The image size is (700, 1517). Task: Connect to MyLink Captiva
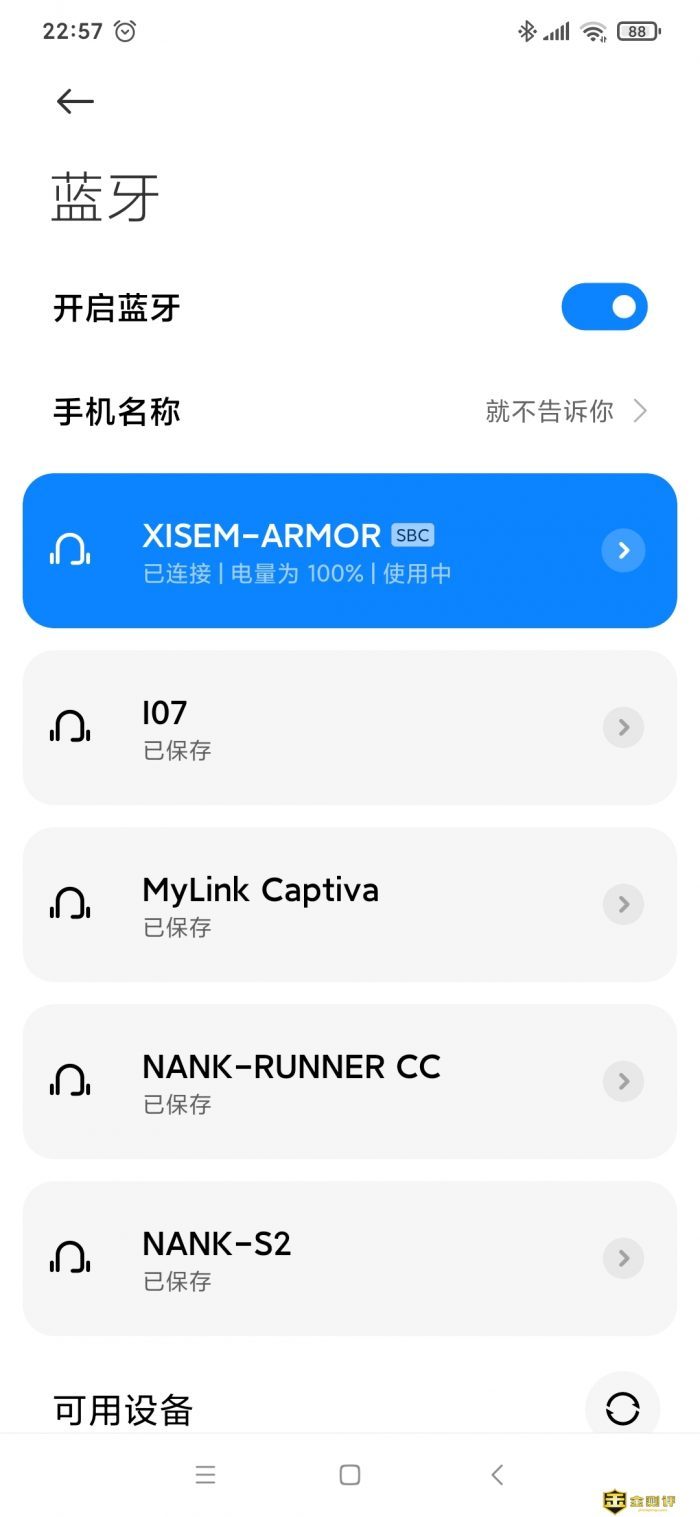coord(300,904)
